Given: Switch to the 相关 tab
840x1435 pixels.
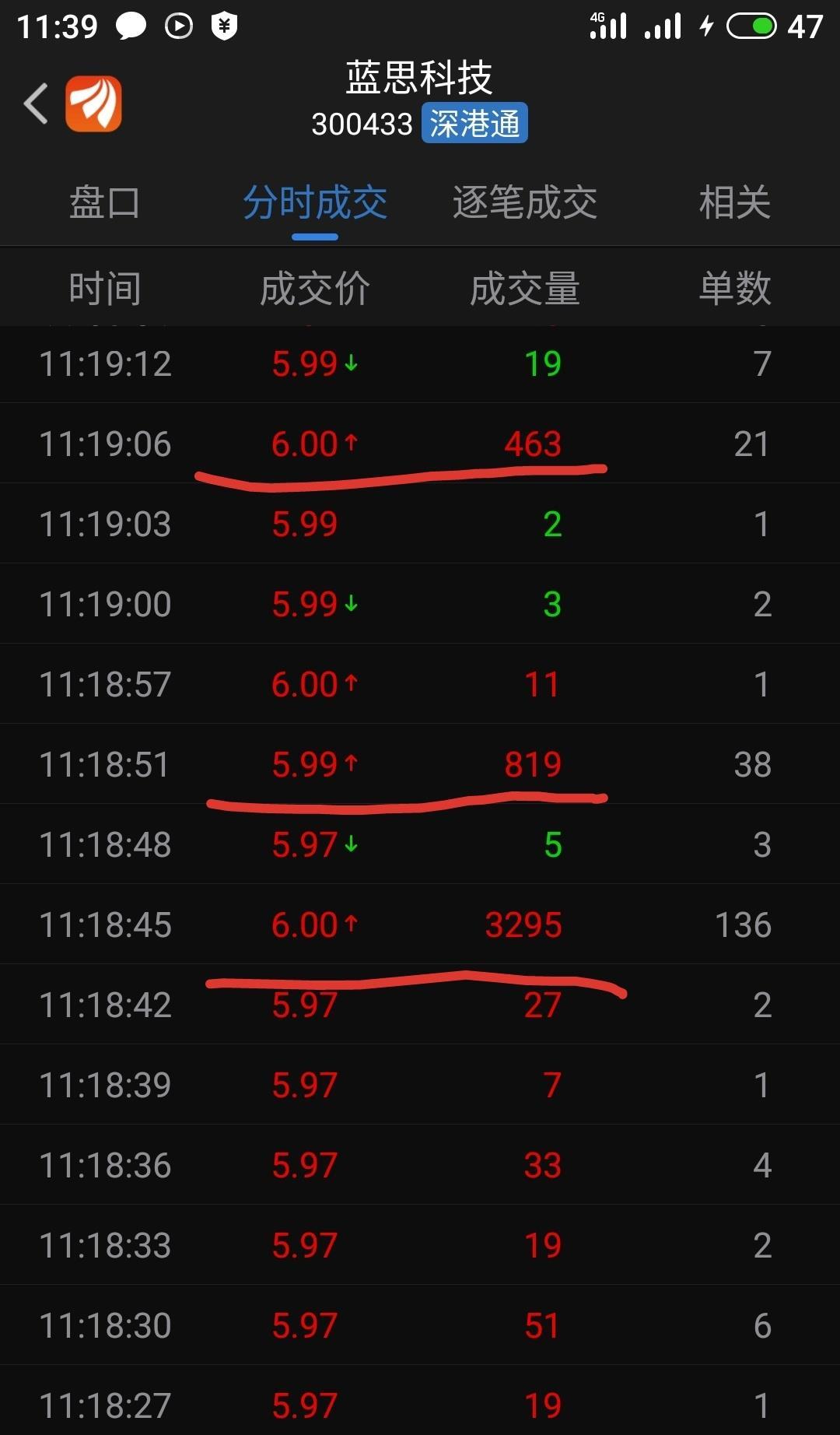Looking at the screenshot, I should pyautogui.click(x=734, y=203).
